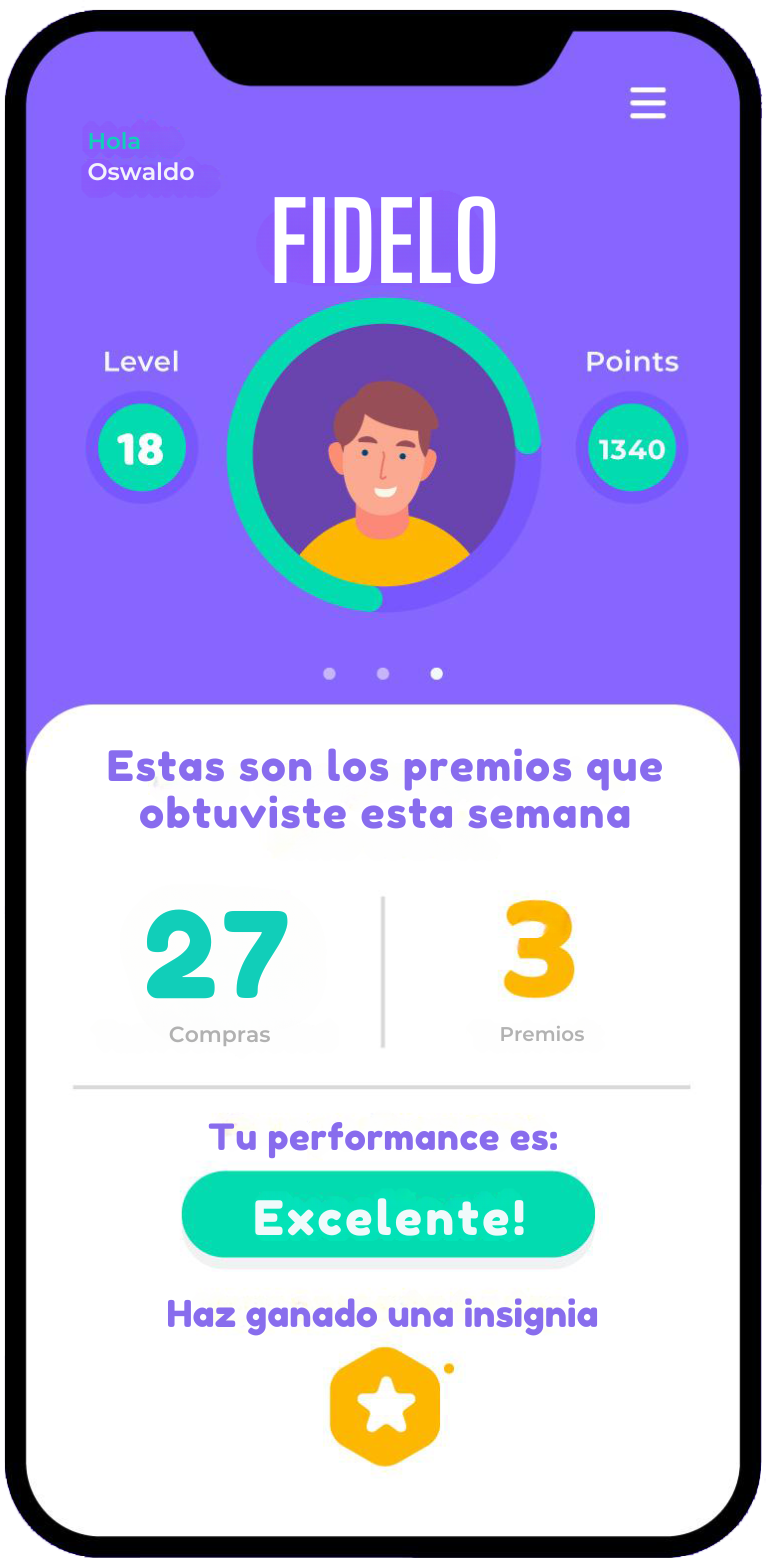Tap Oswaldo's profile avatar
The height and width of the screenshot is (1558, 770).
point(384,456)
